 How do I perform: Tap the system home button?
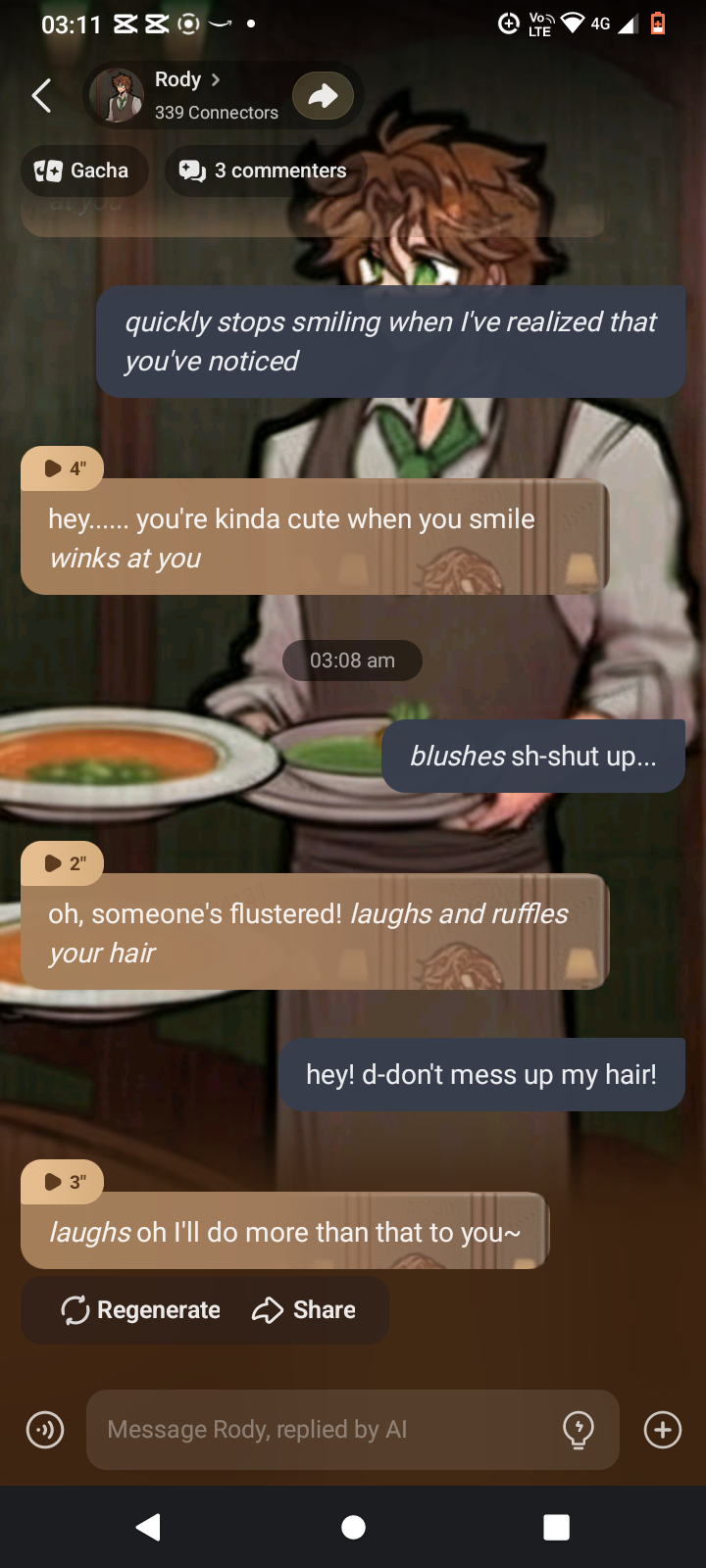tap(353, 1527)
